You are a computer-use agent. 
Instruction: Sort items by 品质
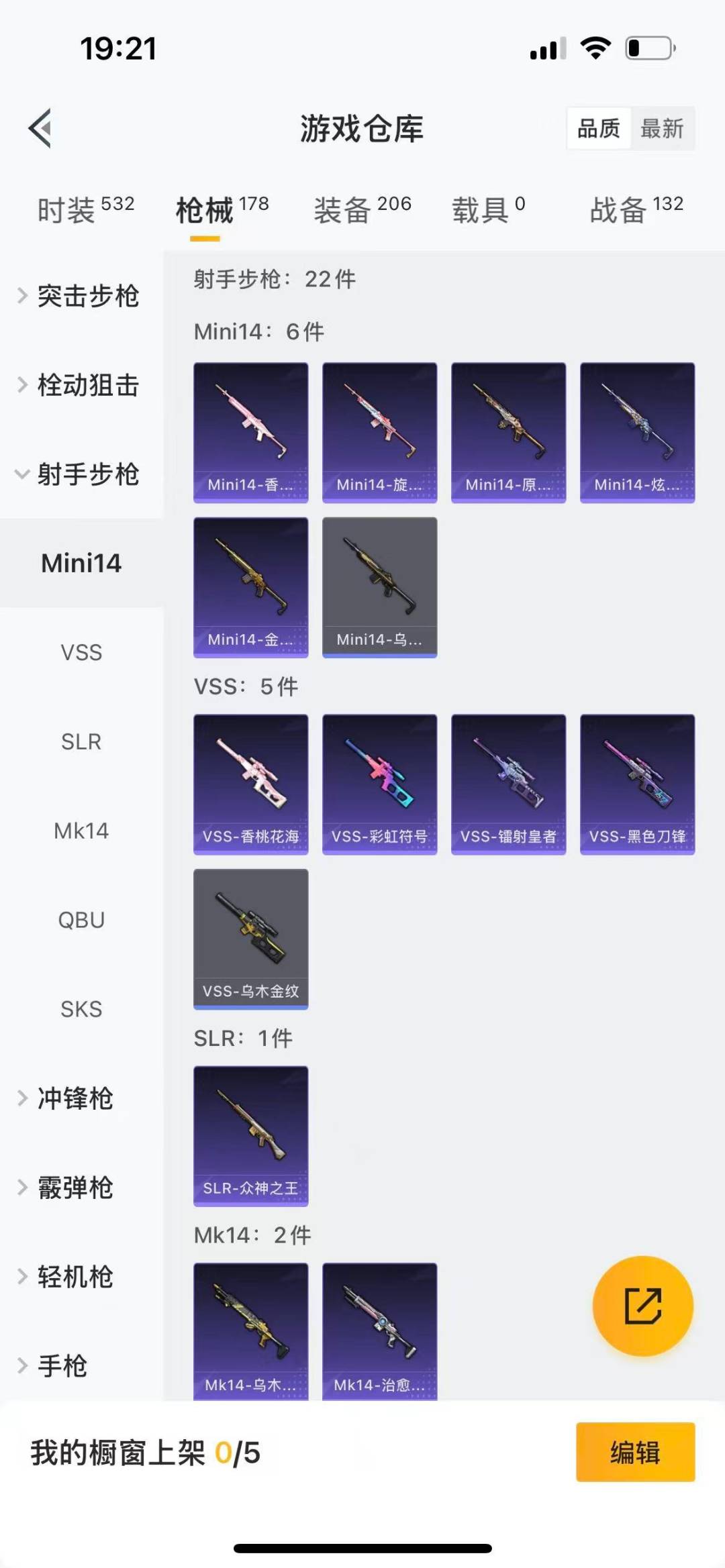[x=599, y=128]
